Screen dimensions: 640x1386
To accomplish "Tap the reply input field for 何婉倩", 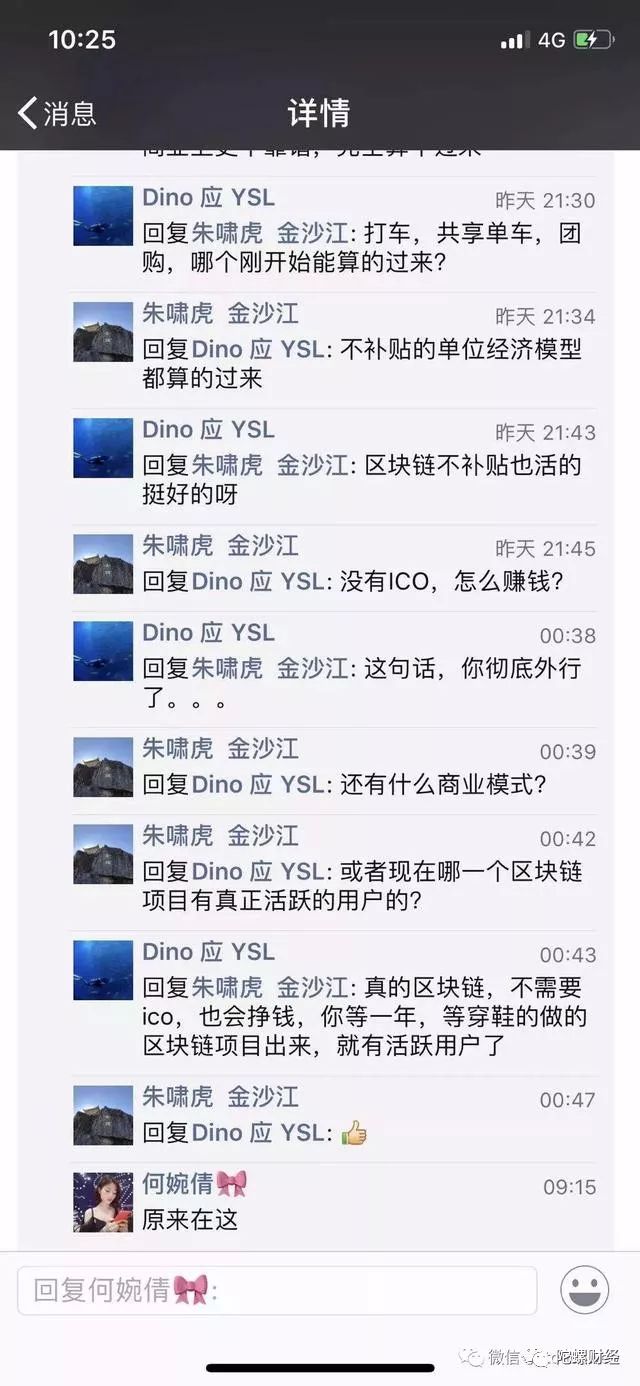I will point(277,1290).
